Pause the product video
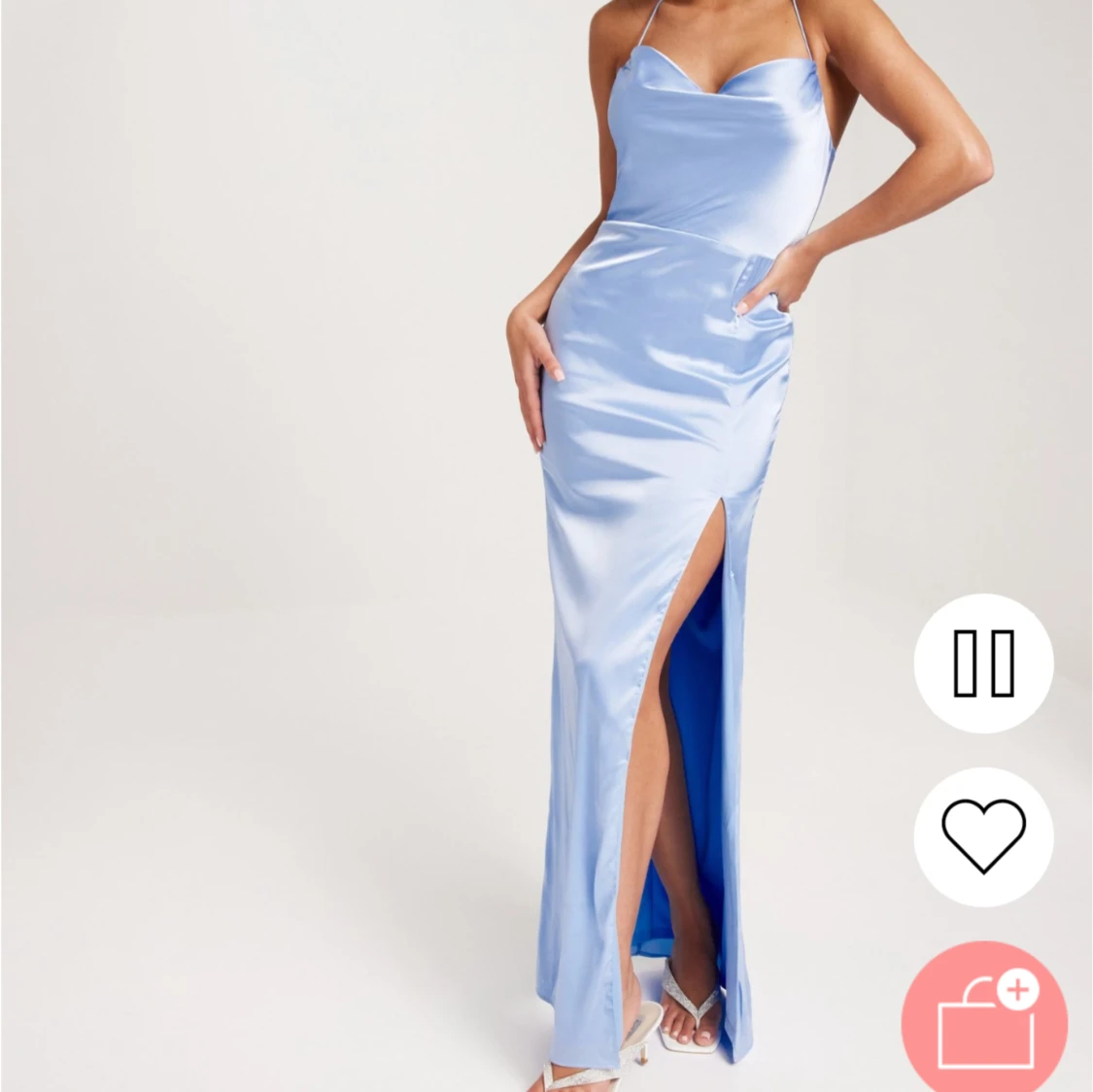The width and height of the screenshot is (1093, 1092). 983,664
